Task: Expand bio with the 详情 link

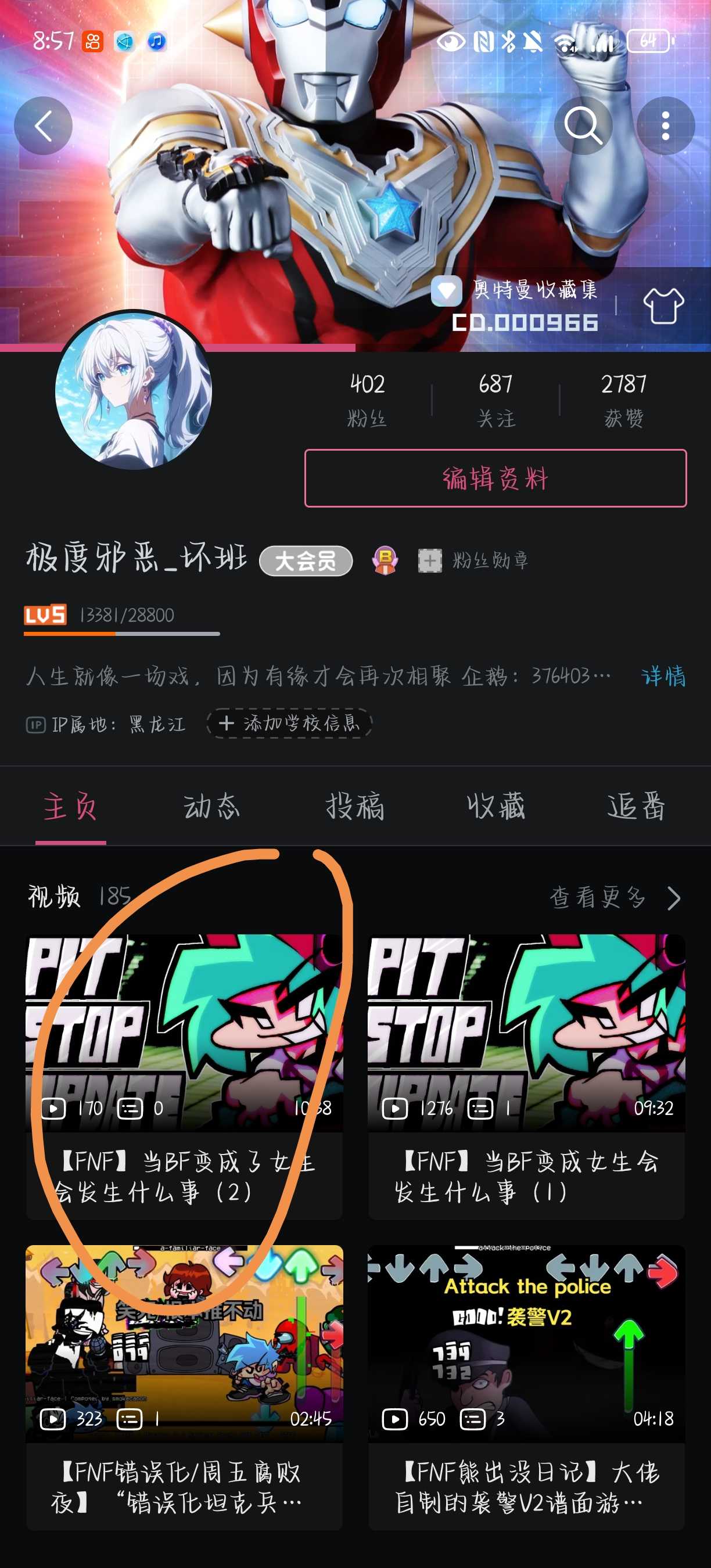Action: pos(663,675)
